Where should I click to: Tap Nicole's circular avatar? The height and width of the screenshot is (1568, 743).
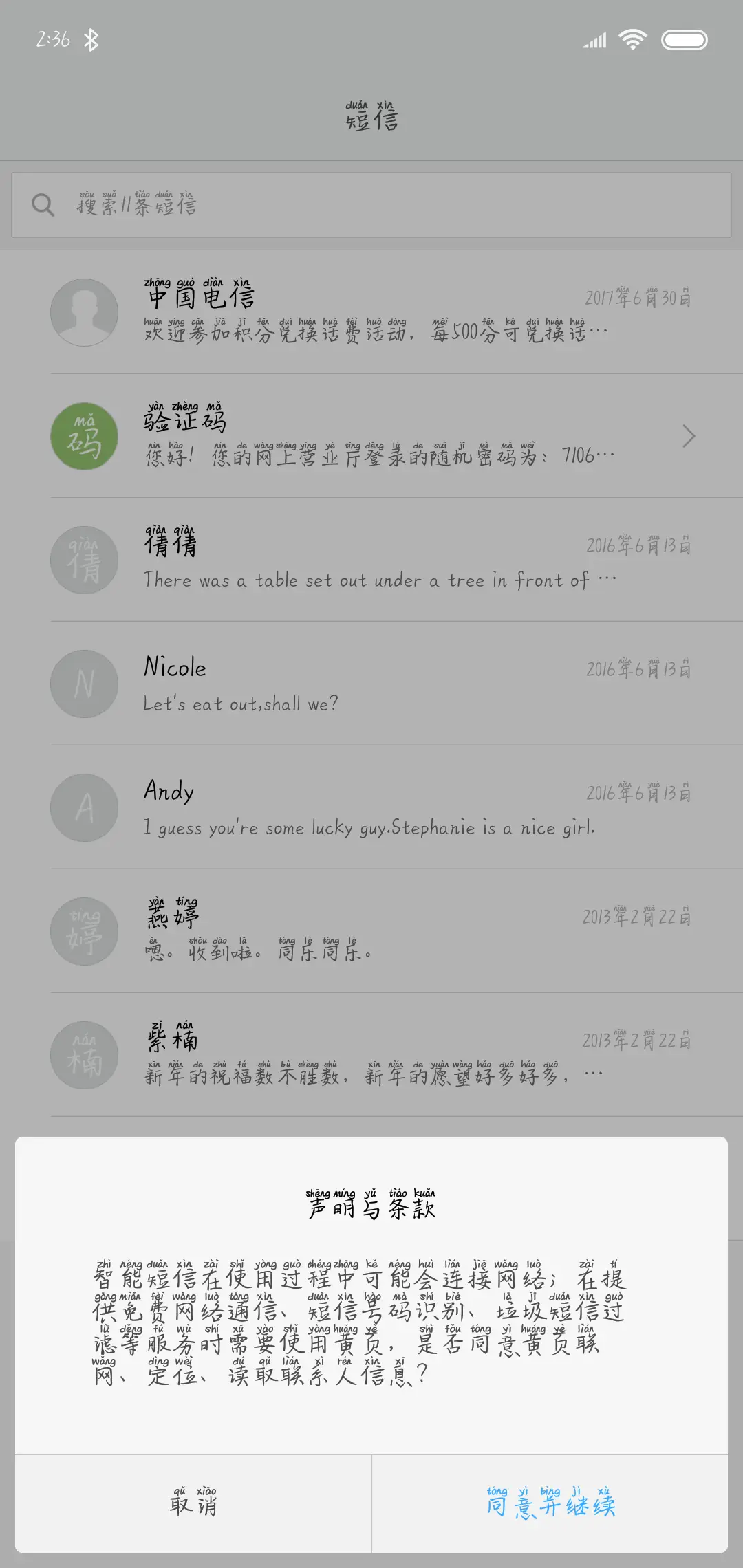tap(84, 684)
